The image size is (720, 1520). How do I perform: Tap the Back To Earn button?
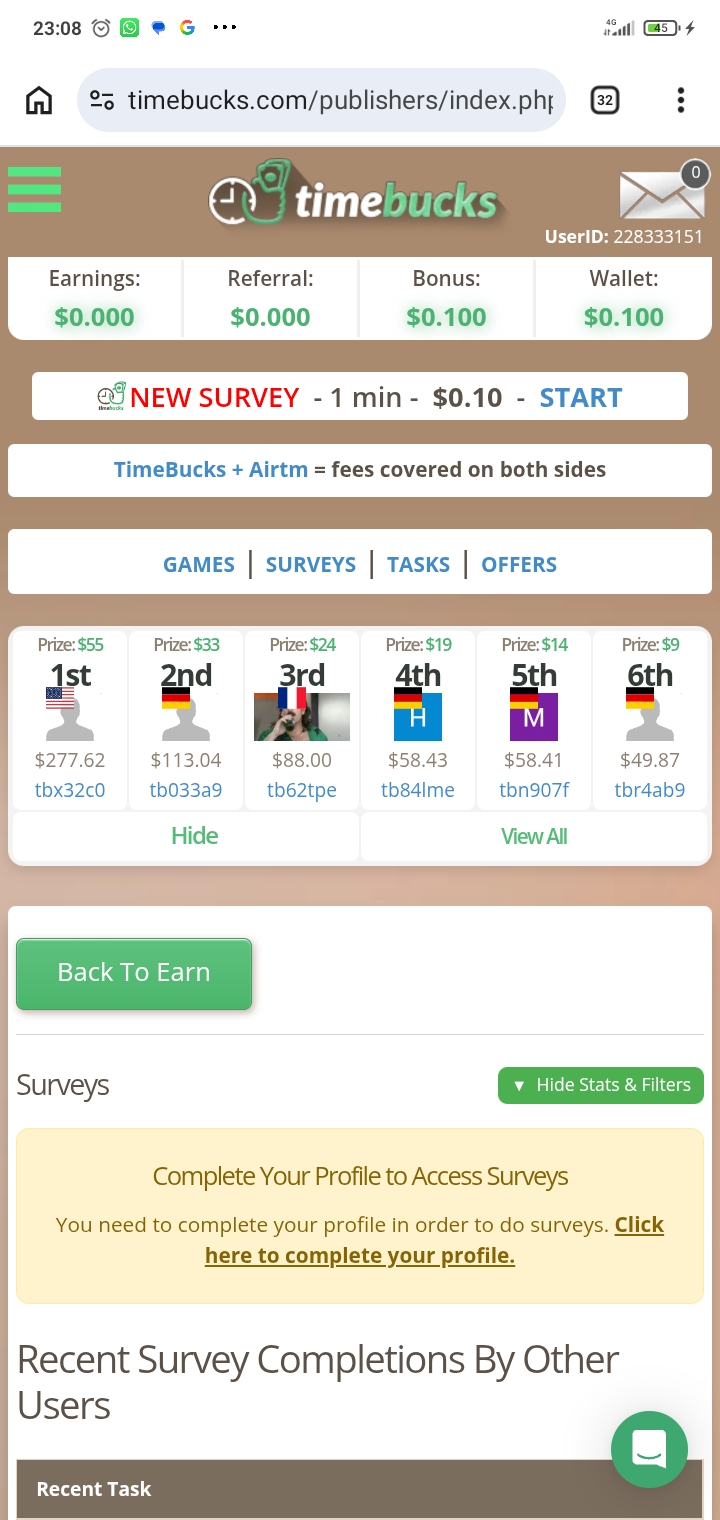point(134,973)
